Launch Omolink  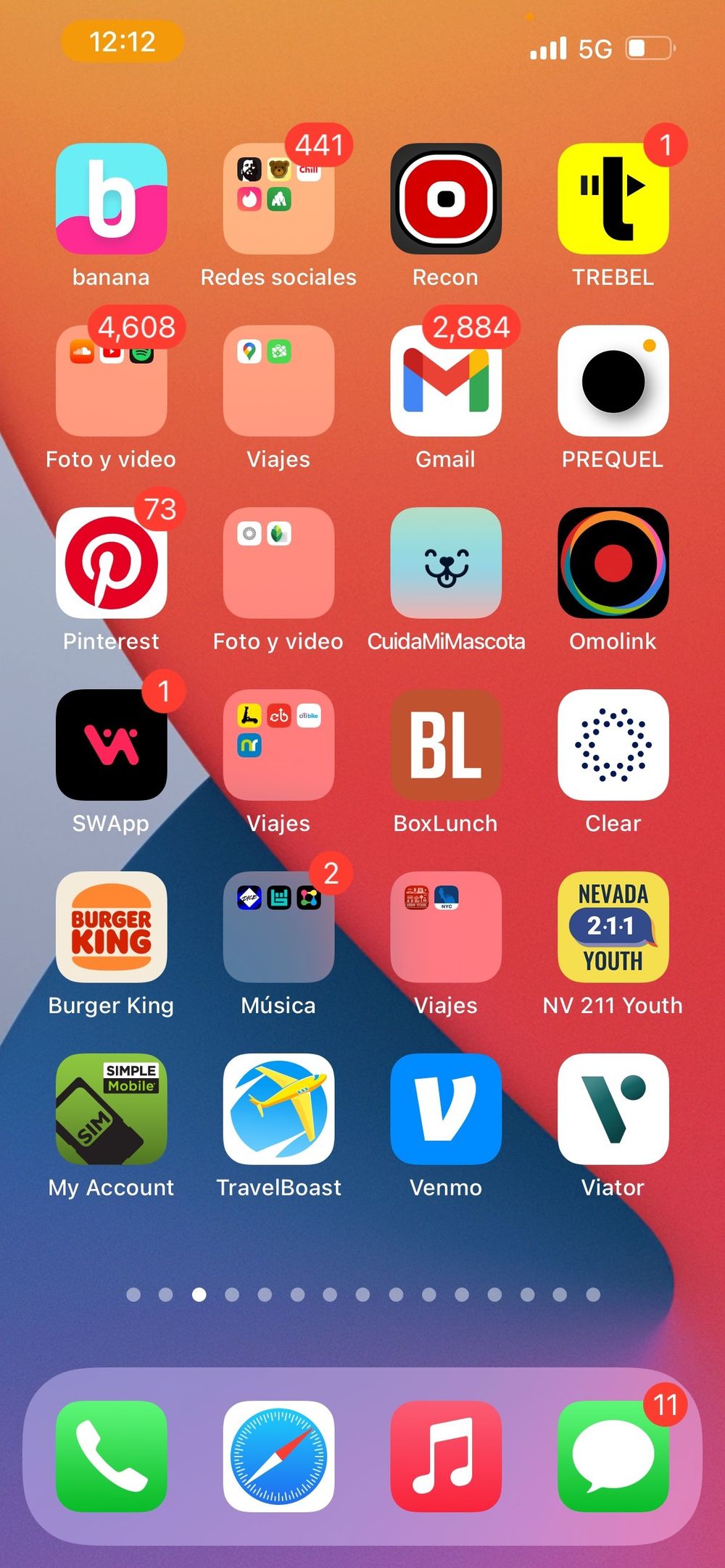(x=613, y=562)
